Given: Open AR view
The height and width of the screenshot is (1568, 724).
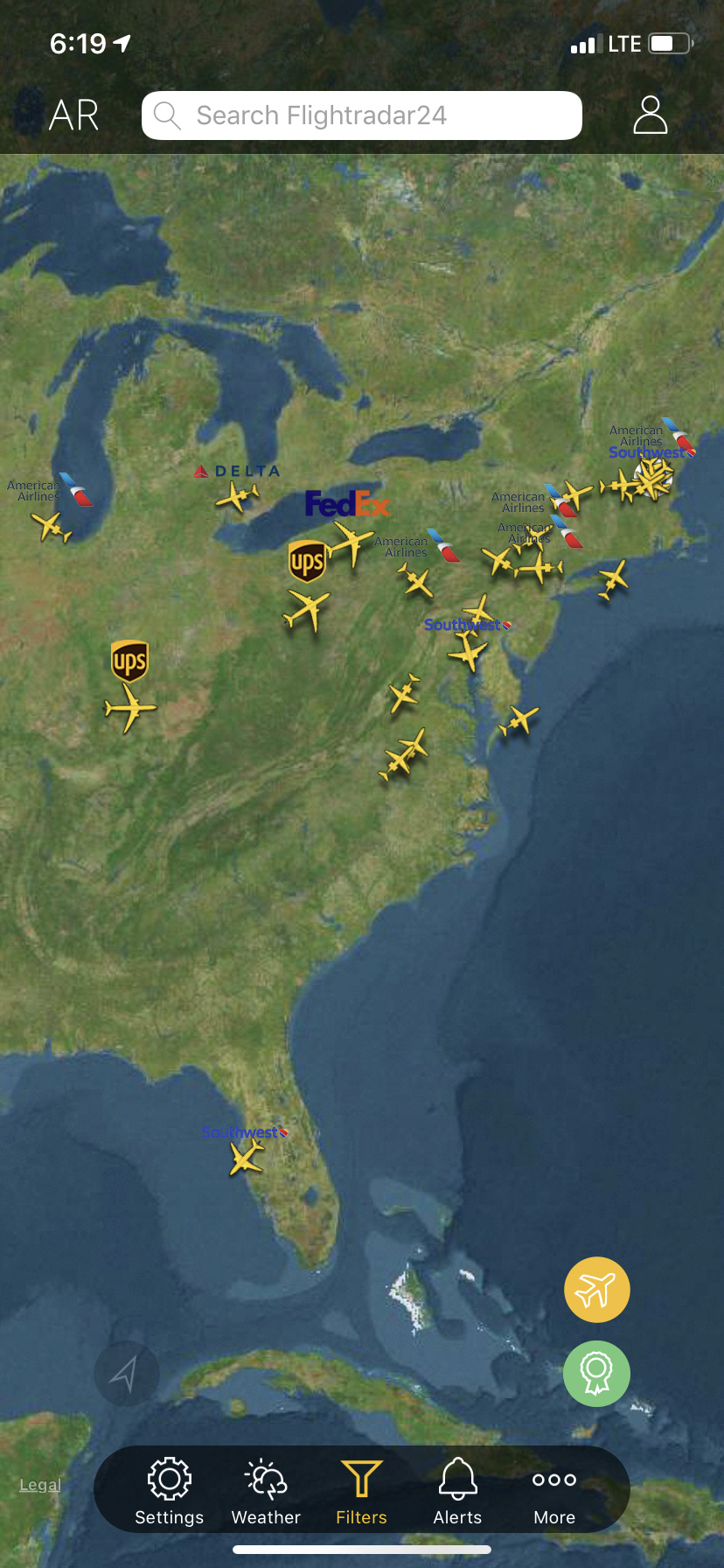Looking at the screenshot, I should (x=73, y=115).
